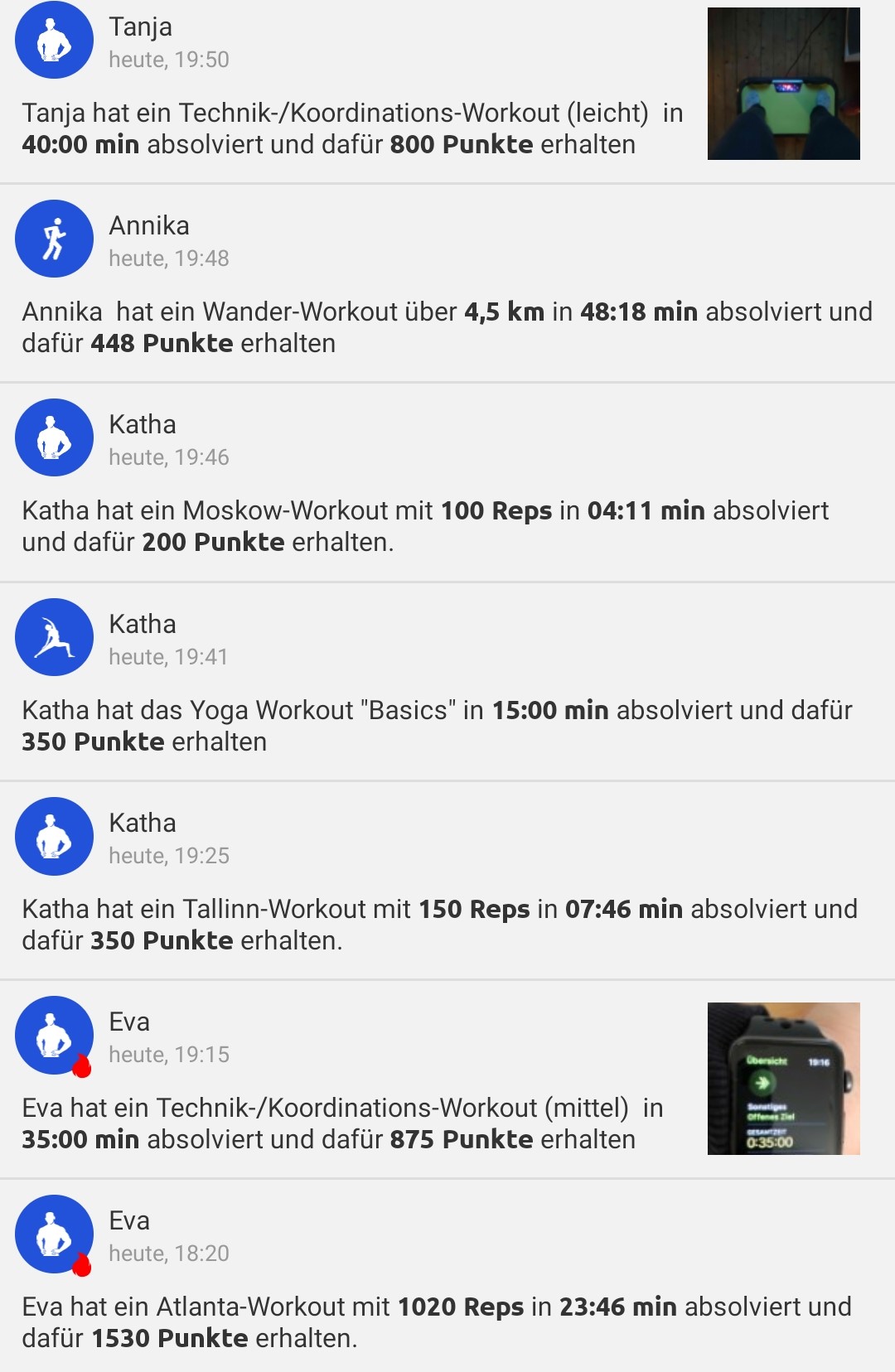Click Annika's hiking activity icon
This screenshot has height=1372, width=895.
click(x=54, y=238)
